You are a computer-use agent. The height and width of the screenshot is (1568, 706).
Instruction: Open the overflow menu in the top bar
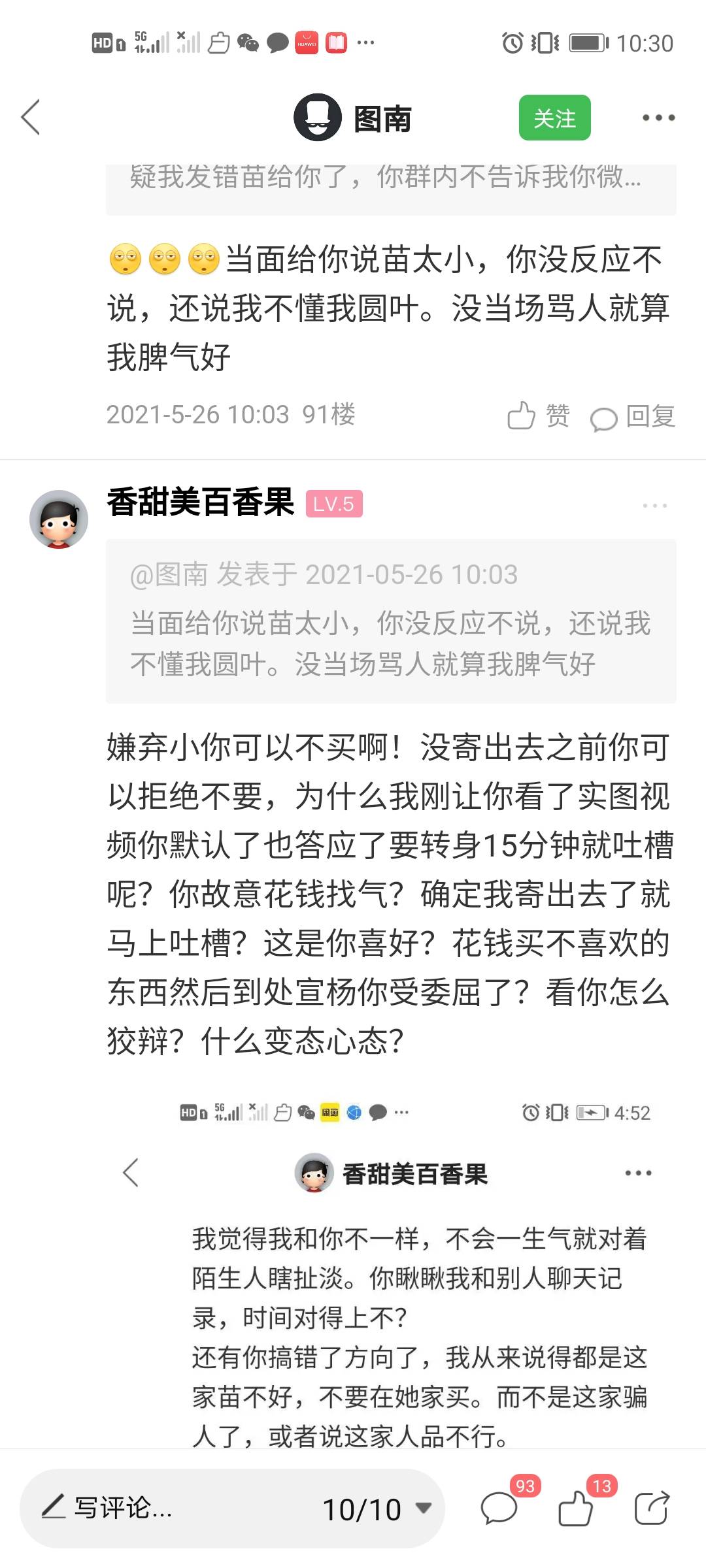pos(658,118)
